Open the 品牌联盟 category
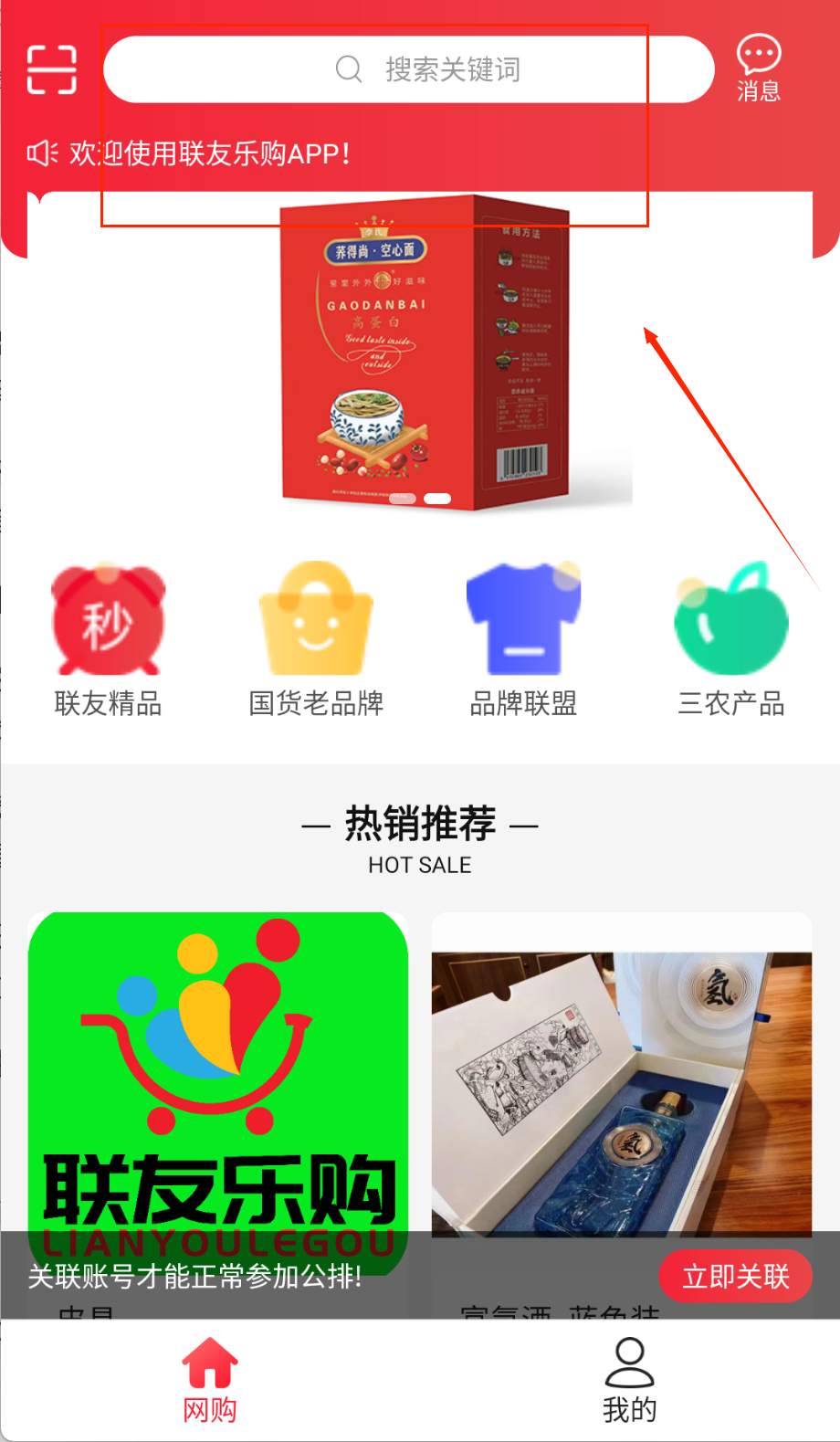 click(523, 639)
